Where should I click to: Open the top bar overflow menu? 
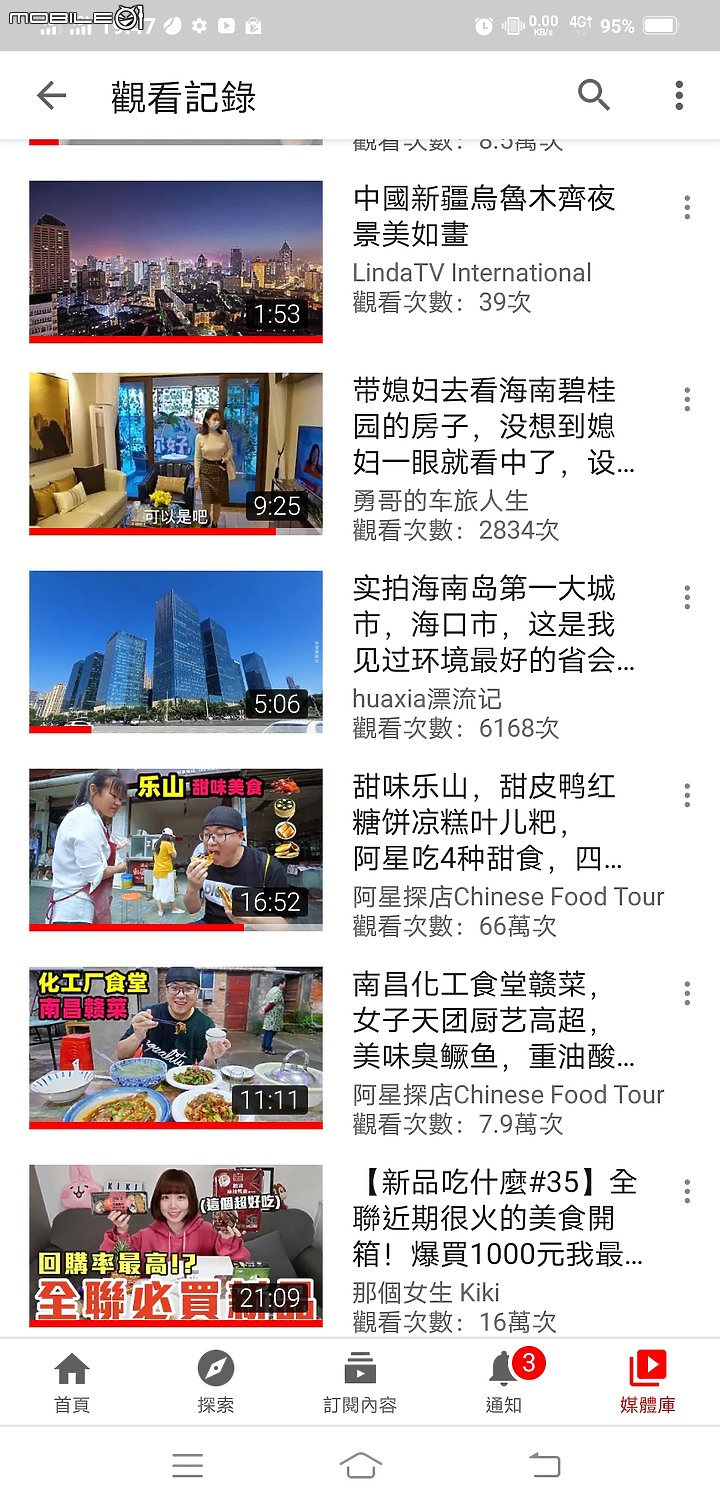pyautogui.click(x=679, y=96)
